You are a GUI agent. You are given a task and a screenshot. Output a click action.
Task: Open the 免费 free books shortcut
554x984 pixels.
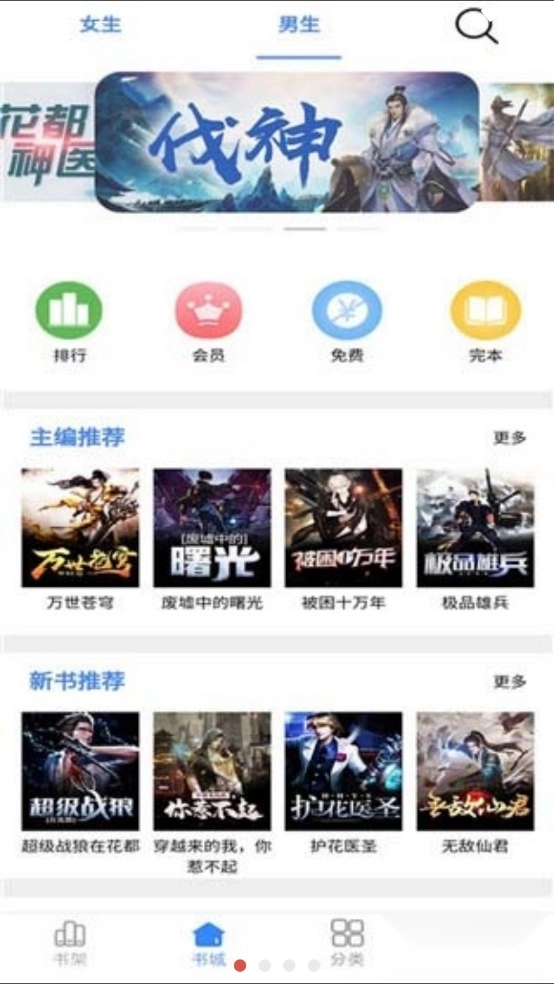tap(347, 323)
